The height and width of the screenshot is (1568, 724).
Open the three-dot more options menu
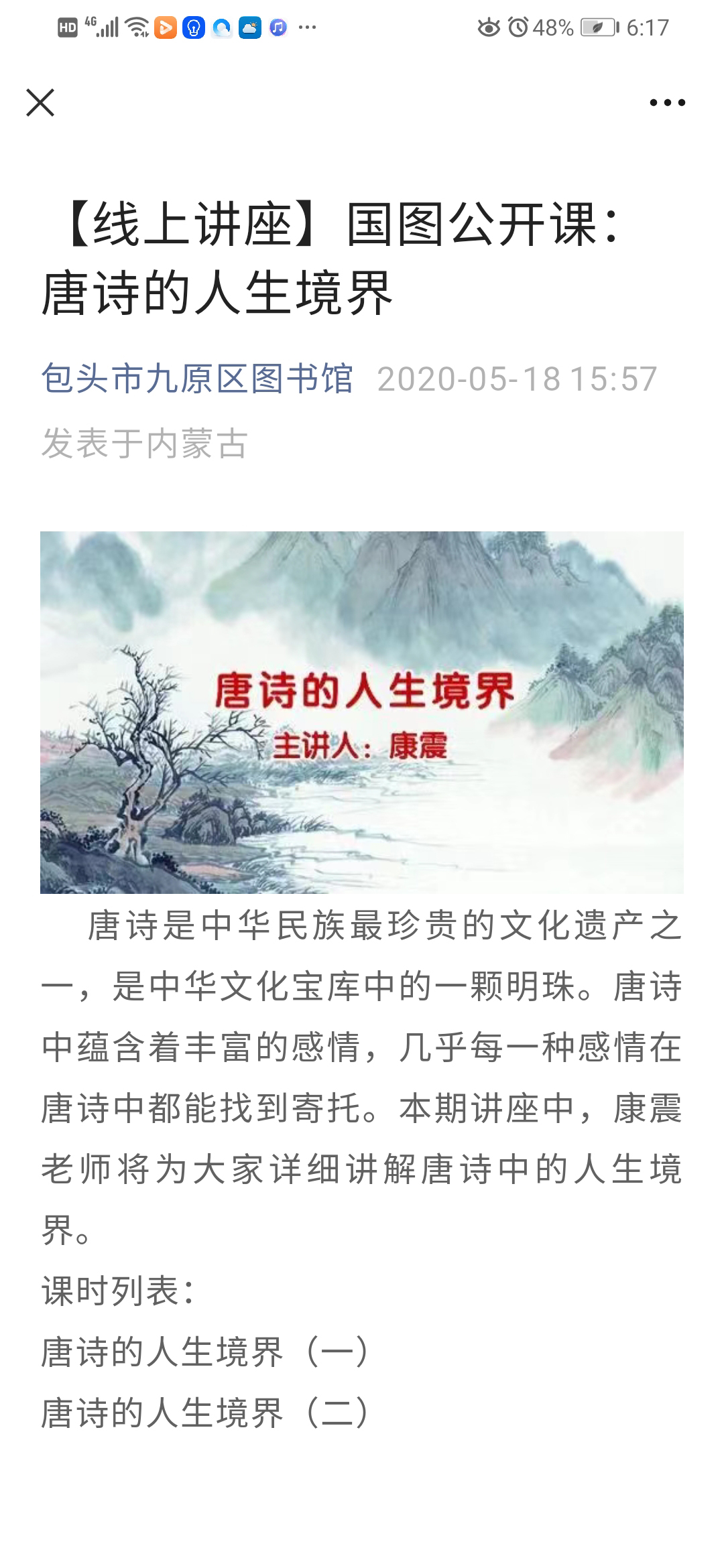(667, 103)
